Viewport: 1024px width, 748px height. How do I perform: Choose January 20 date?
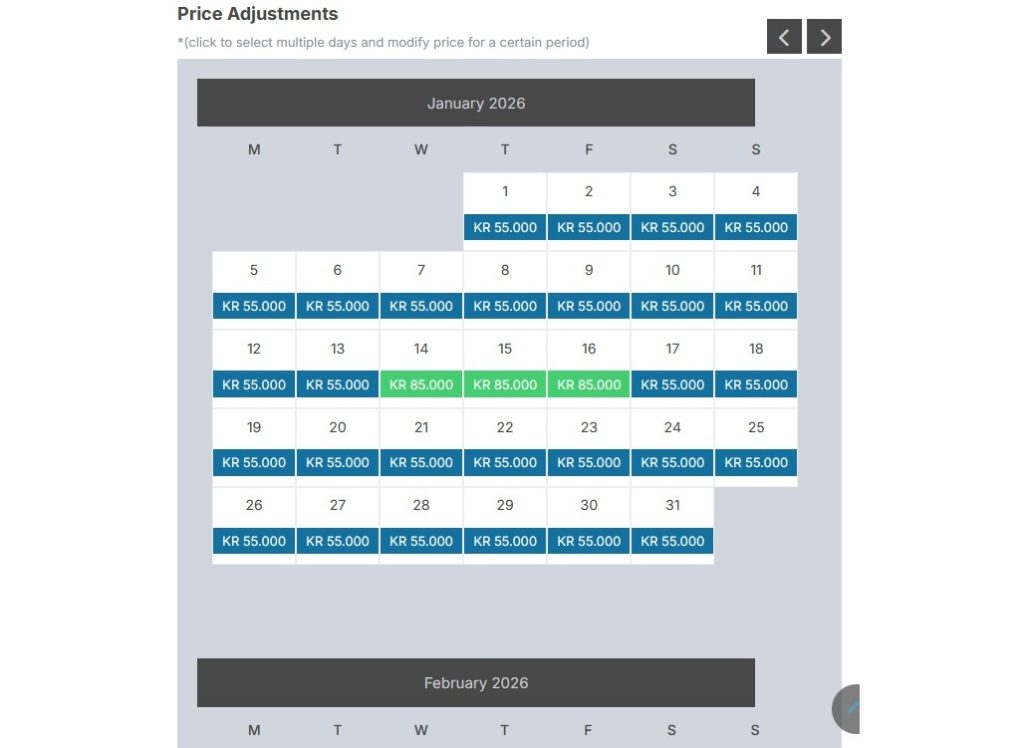[x=337, y=442]
